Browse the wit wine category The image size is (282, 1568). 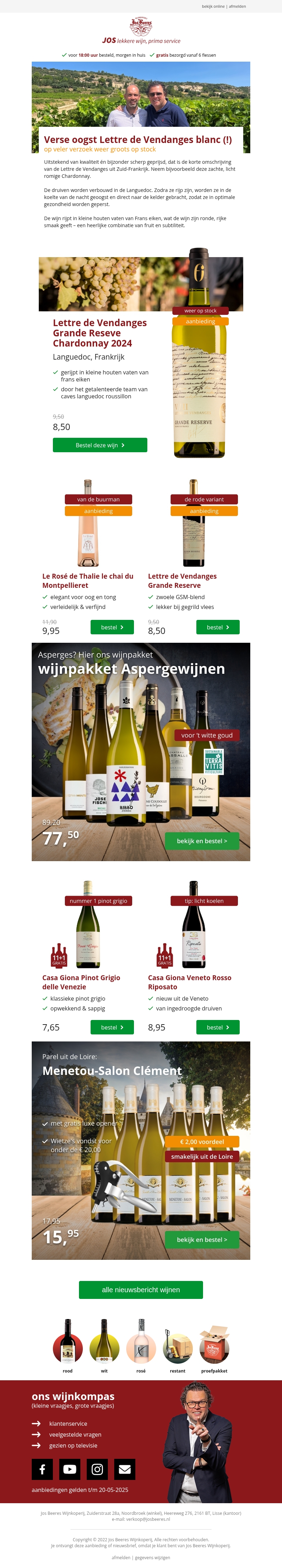click(x=104, y=1348)
